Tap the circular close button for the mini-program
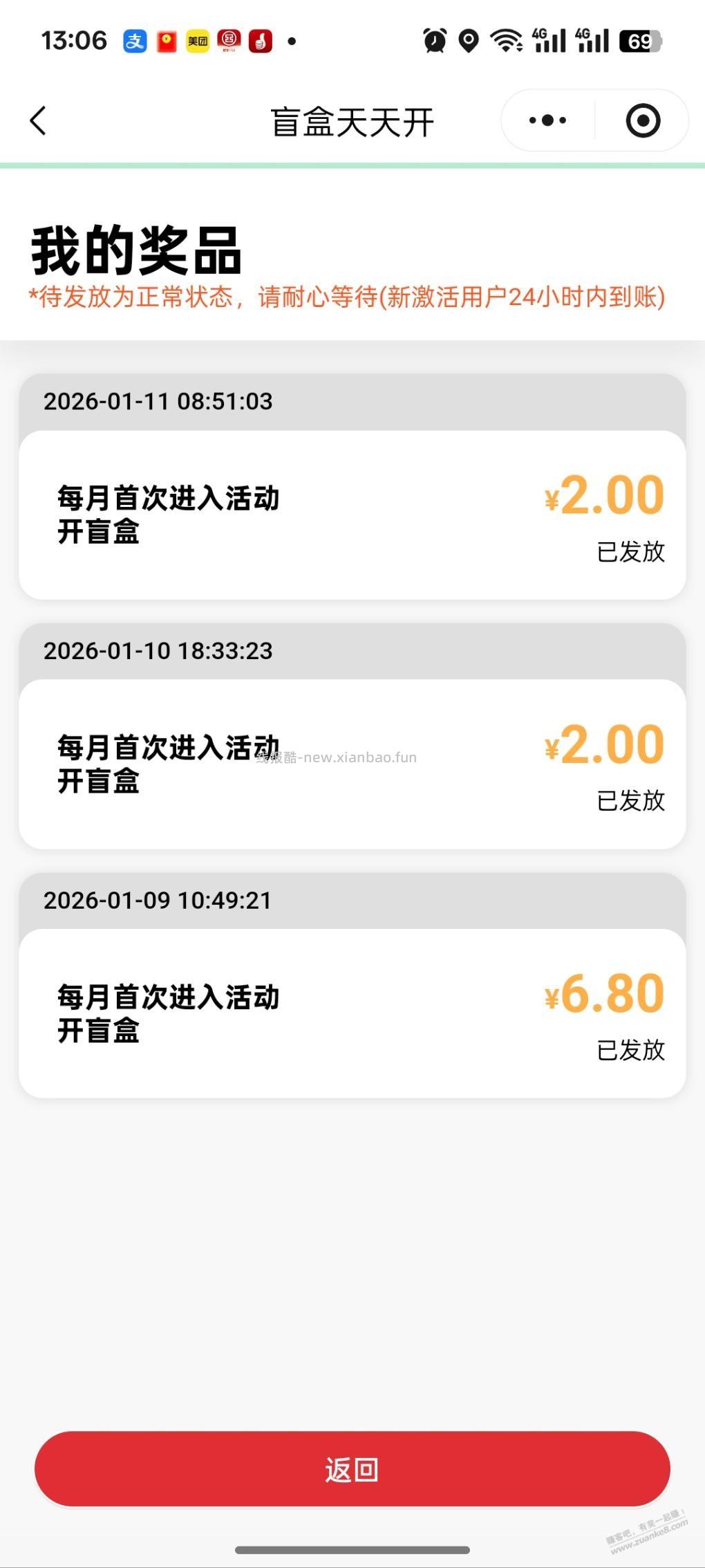Viewport: 705px width, 1568px height. pos(643,119)
